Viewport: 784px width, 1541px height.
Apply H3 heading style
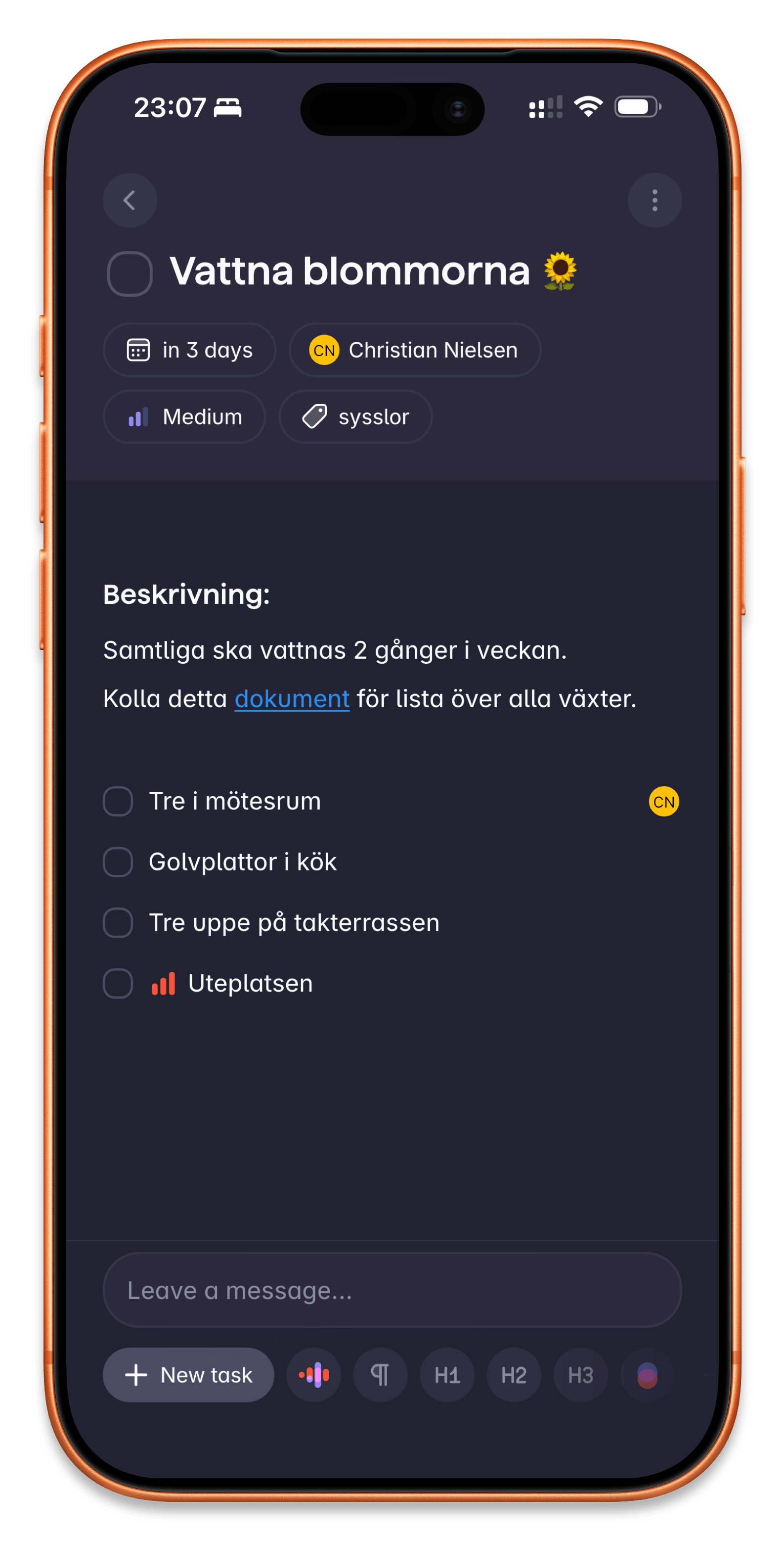point(580,1375)
